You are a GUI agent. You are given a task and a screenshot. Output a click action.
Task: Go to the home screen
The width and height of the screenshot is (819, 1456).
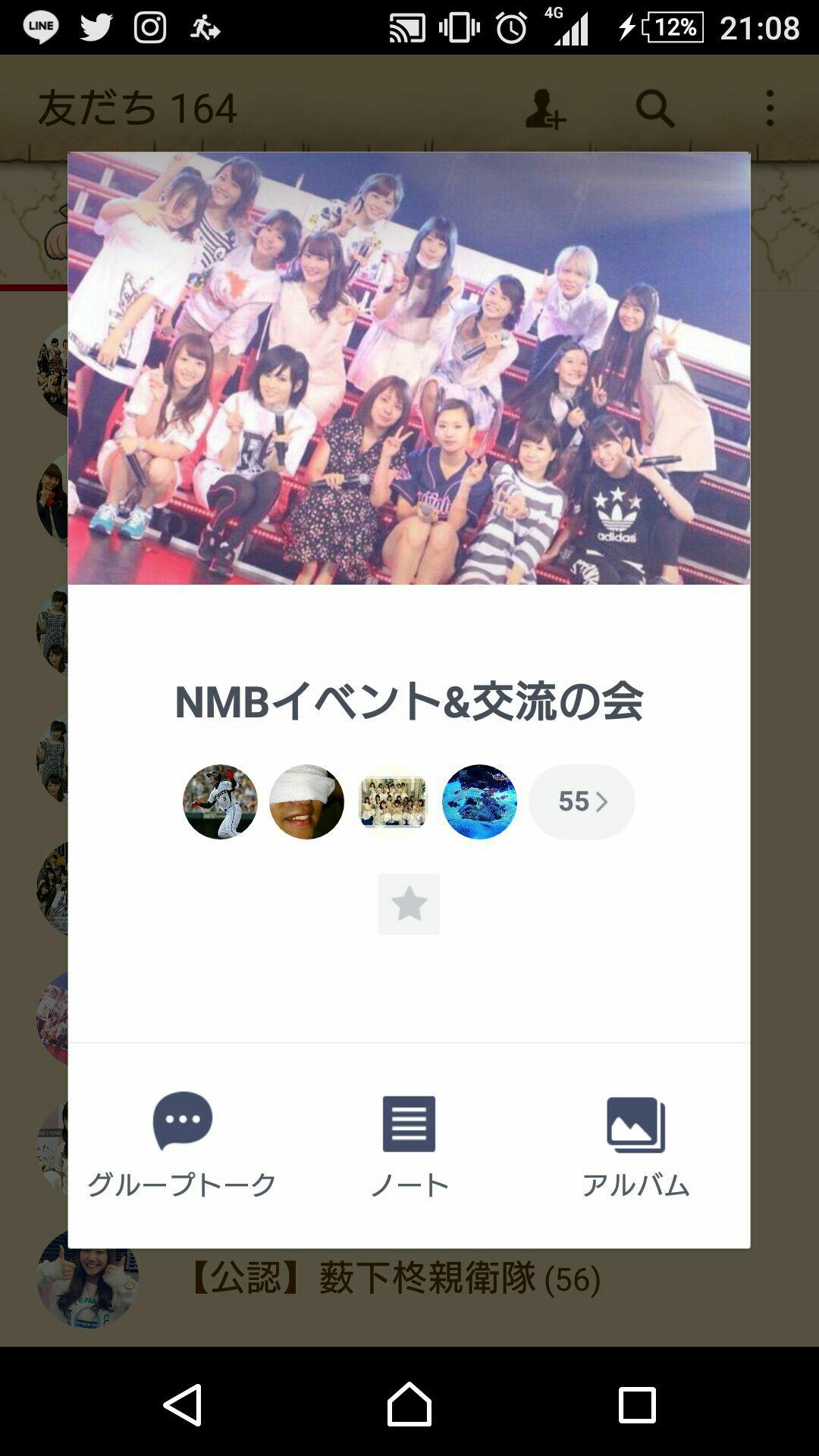(409, 1404)
